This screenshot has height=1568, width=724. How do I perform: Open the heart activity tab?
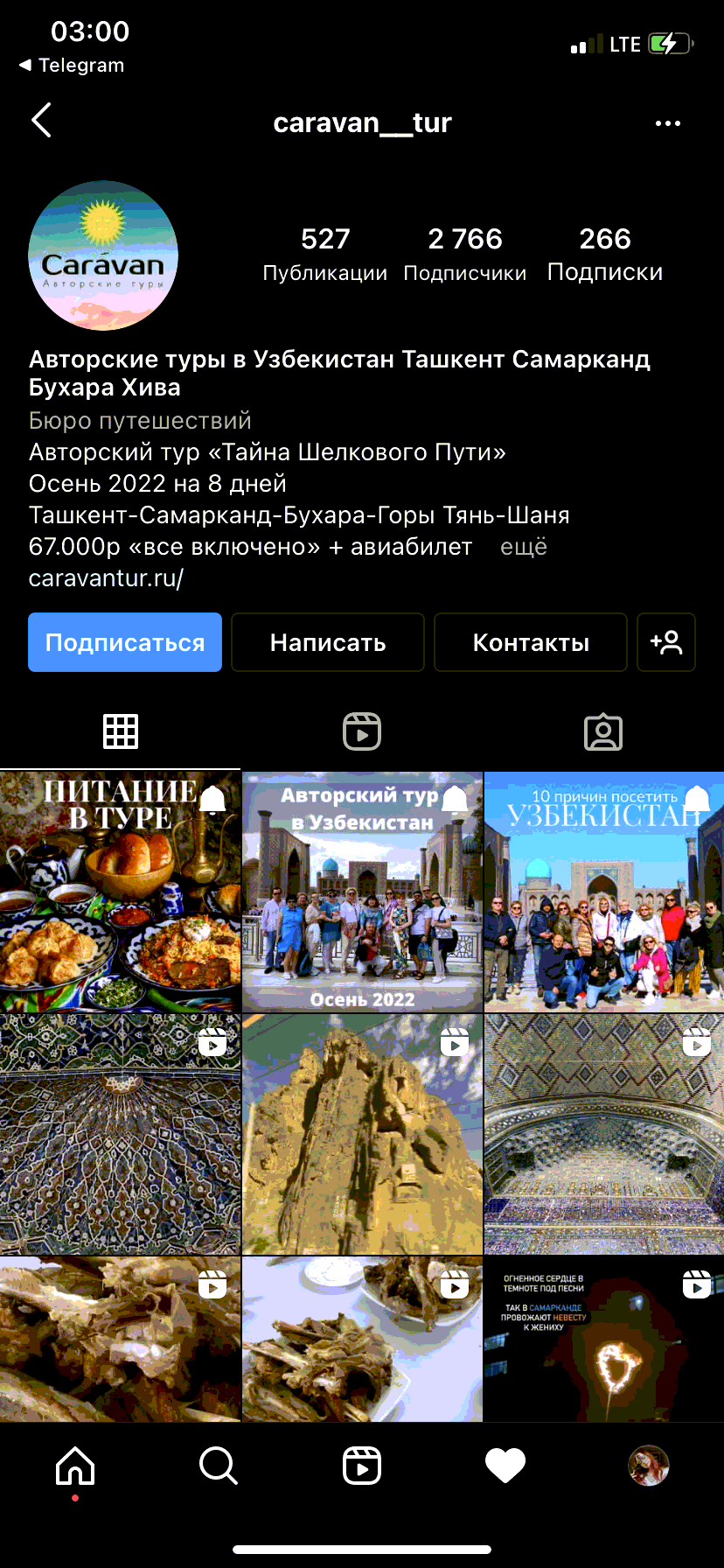point(505,1465)
